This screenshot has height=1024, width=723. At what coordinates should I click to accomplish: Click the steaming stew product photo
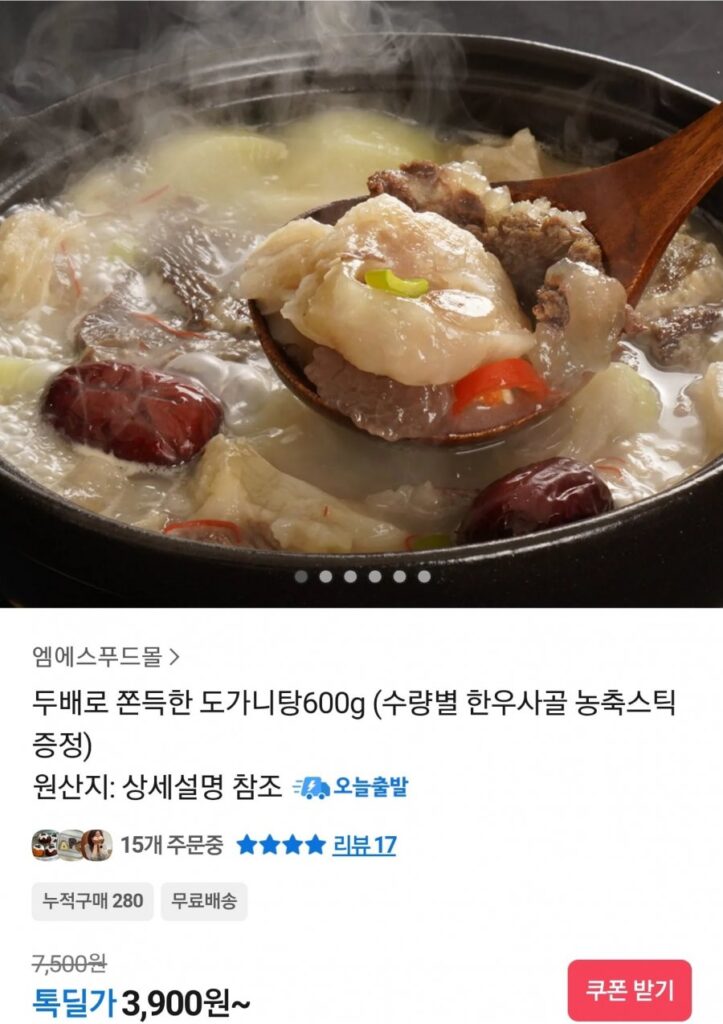click(361, 290)
